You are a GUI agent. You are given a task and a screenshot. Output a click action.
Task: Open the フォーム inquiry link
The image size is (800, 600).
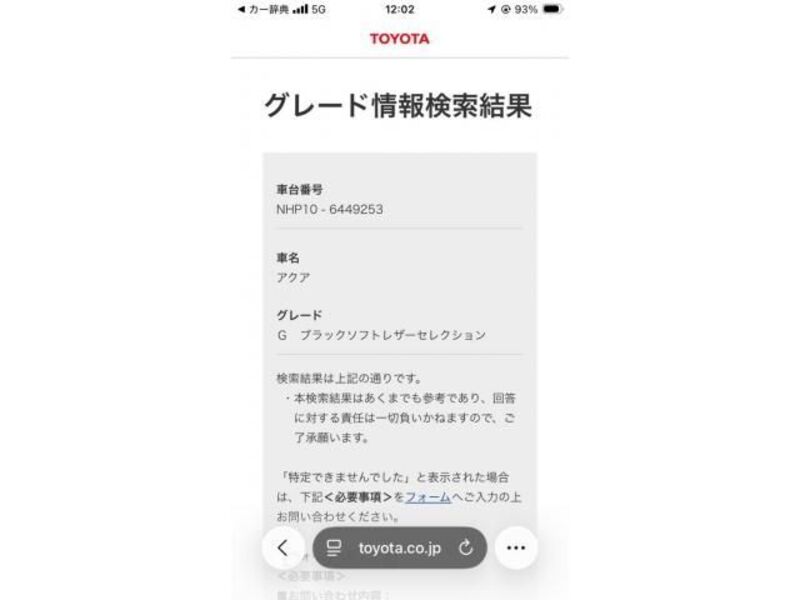[427, 496]
